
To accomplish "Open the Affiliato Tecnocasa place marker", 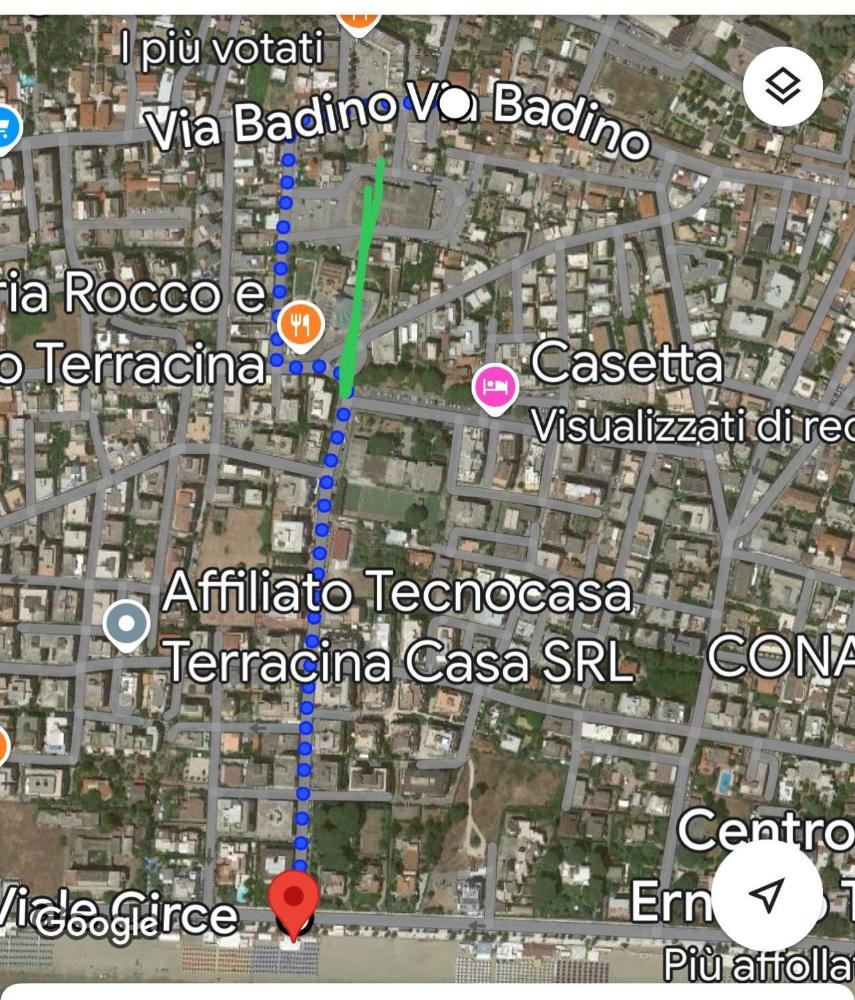I will pos(127,625).
